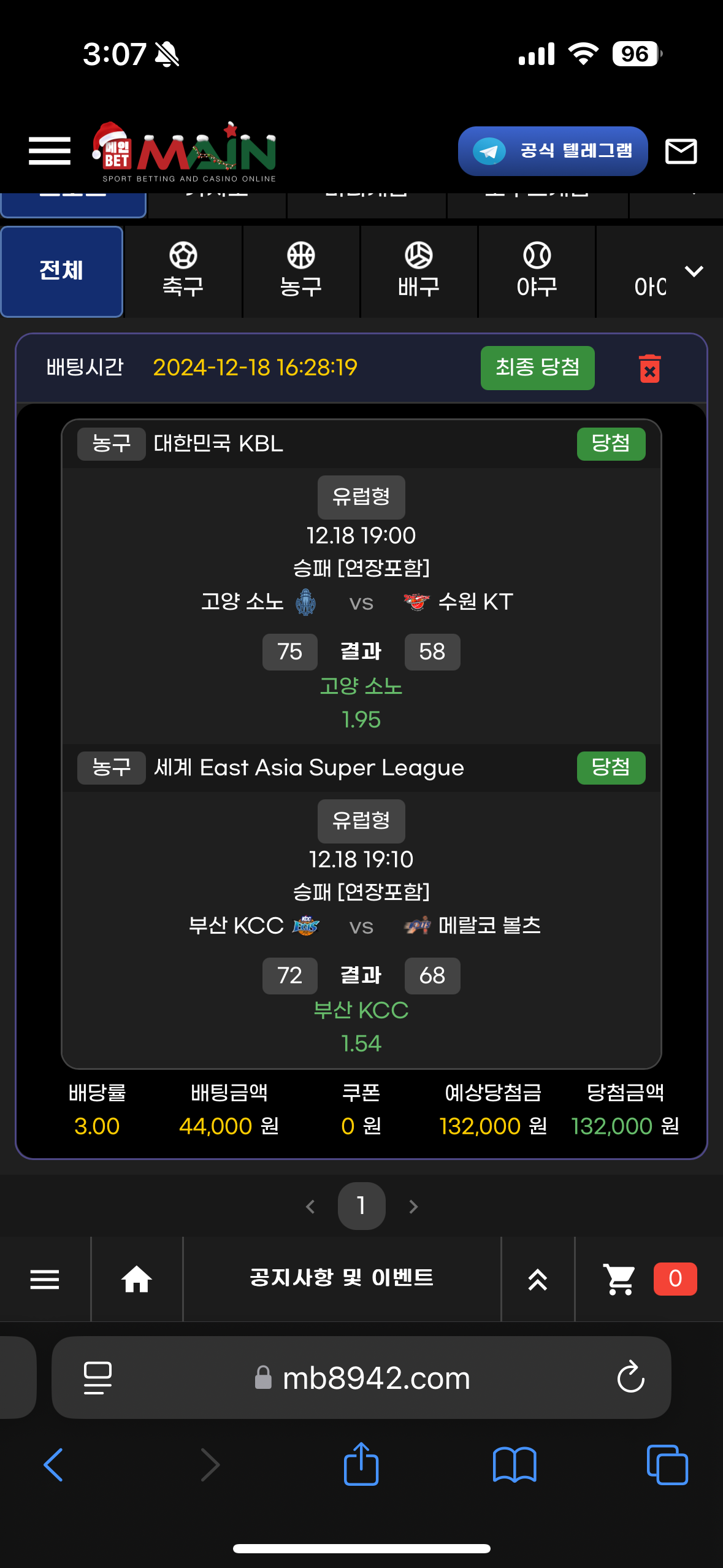The image size is (723, 1568).
Task: Go to the next page arrow
Action: (413, 1207)
